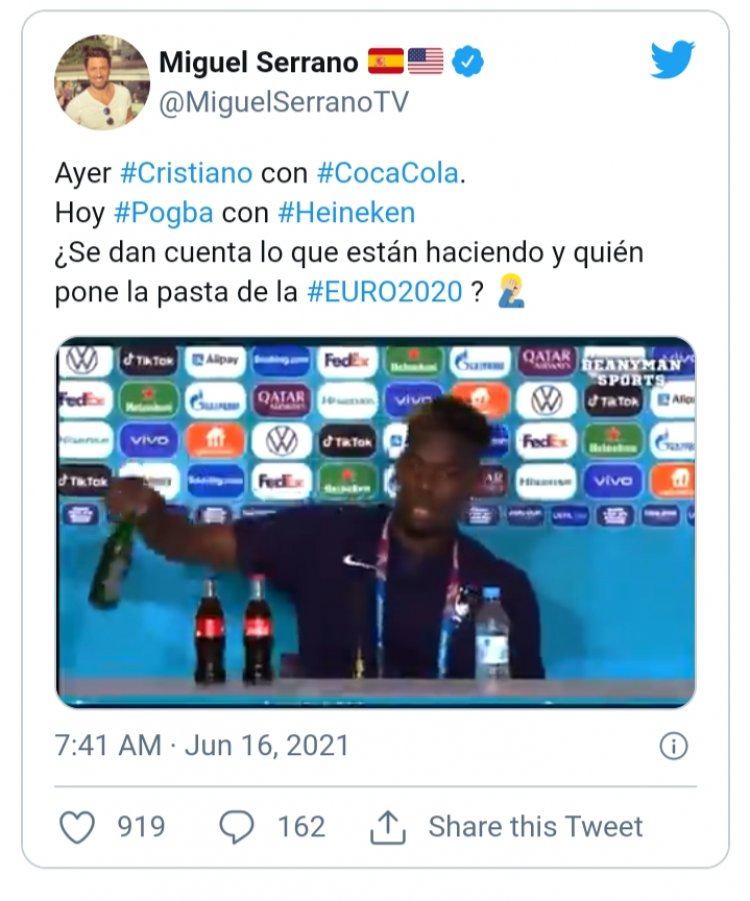Follow the #Pogba hashtag link
Image resolution: width=750 pixels, height=901 pixels.
coord(165,212)
